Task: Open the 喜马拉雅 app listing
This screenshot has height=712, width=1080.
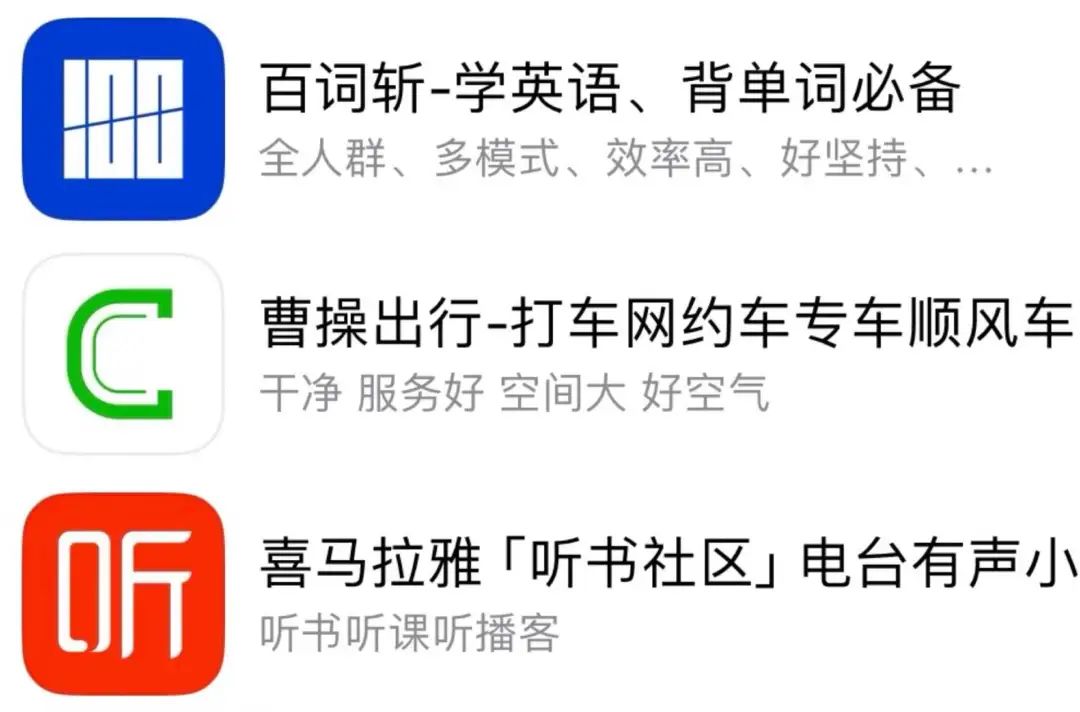Action: [x=540, y=594]
